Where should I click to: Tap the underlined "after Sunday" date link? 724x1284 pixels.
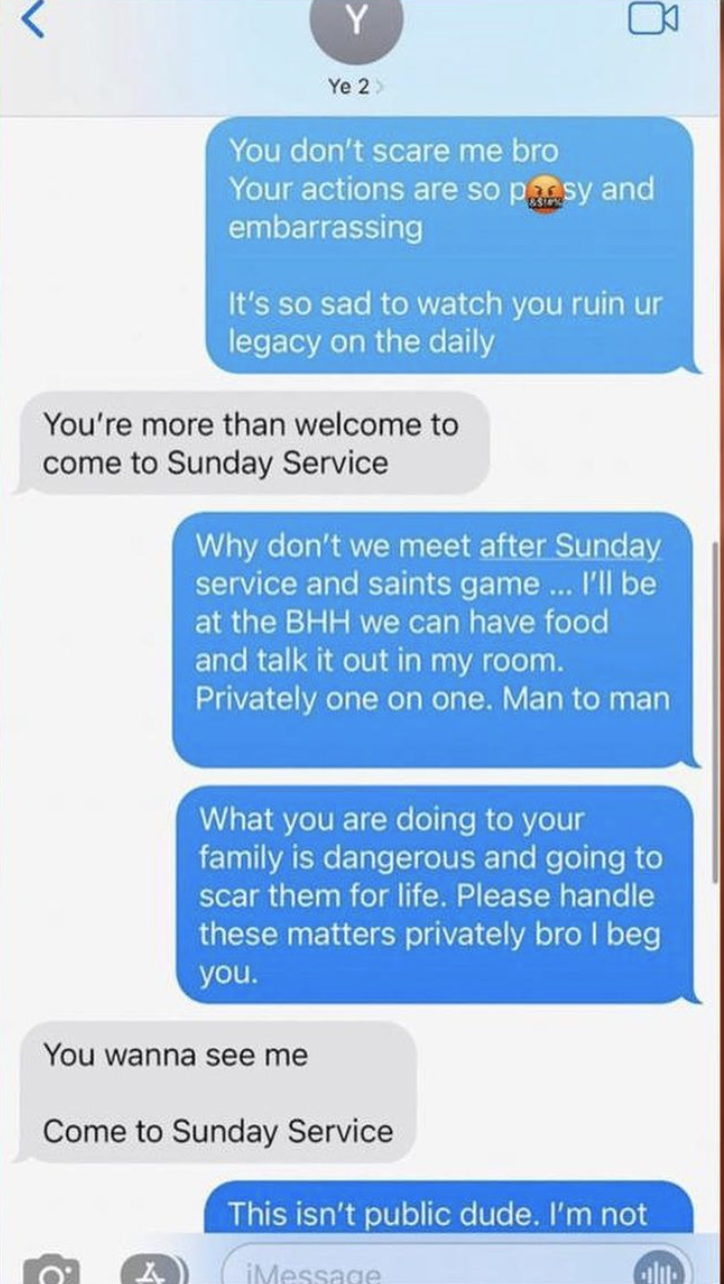coord(570,546)
